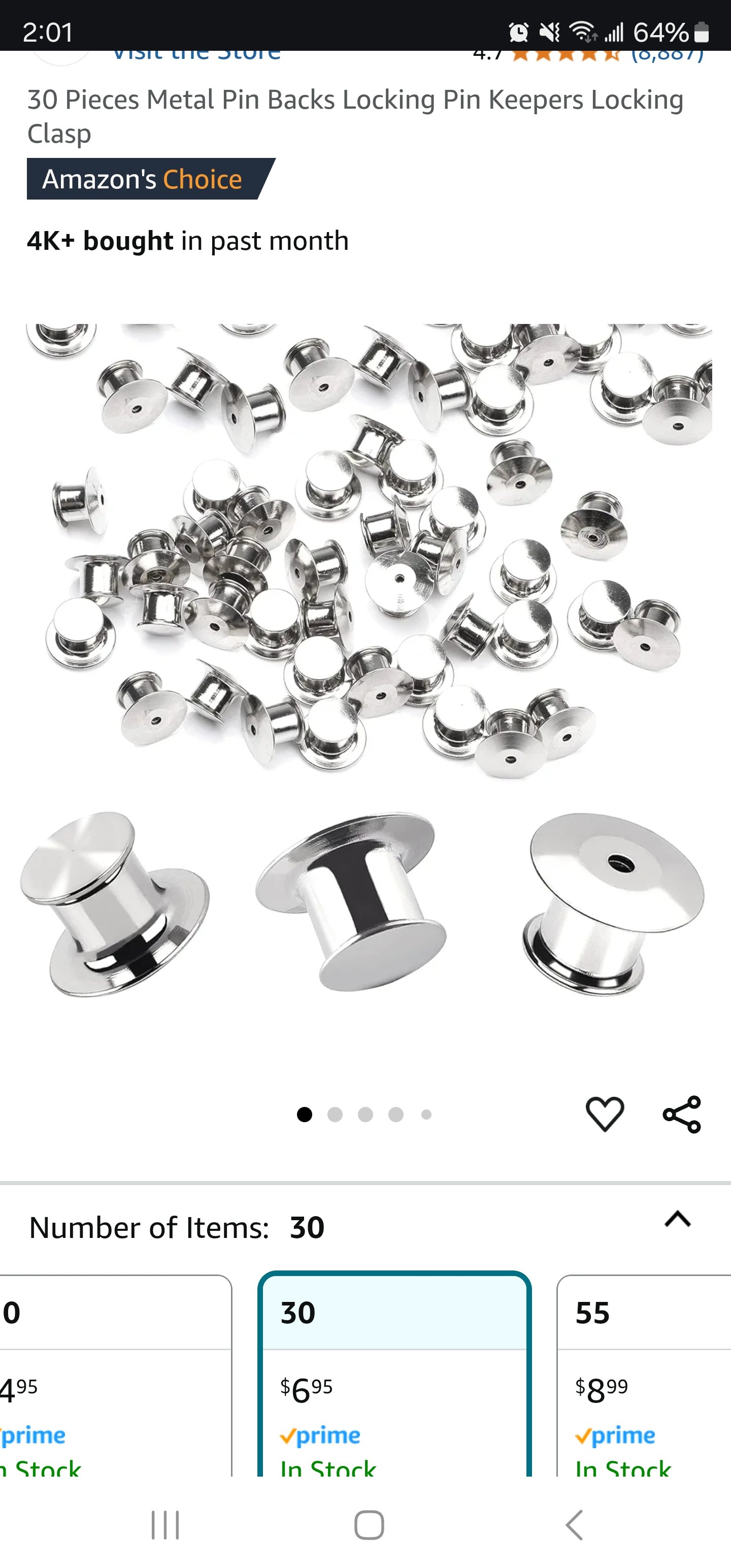Open the Visit the Store link

[x=196, y=55]
